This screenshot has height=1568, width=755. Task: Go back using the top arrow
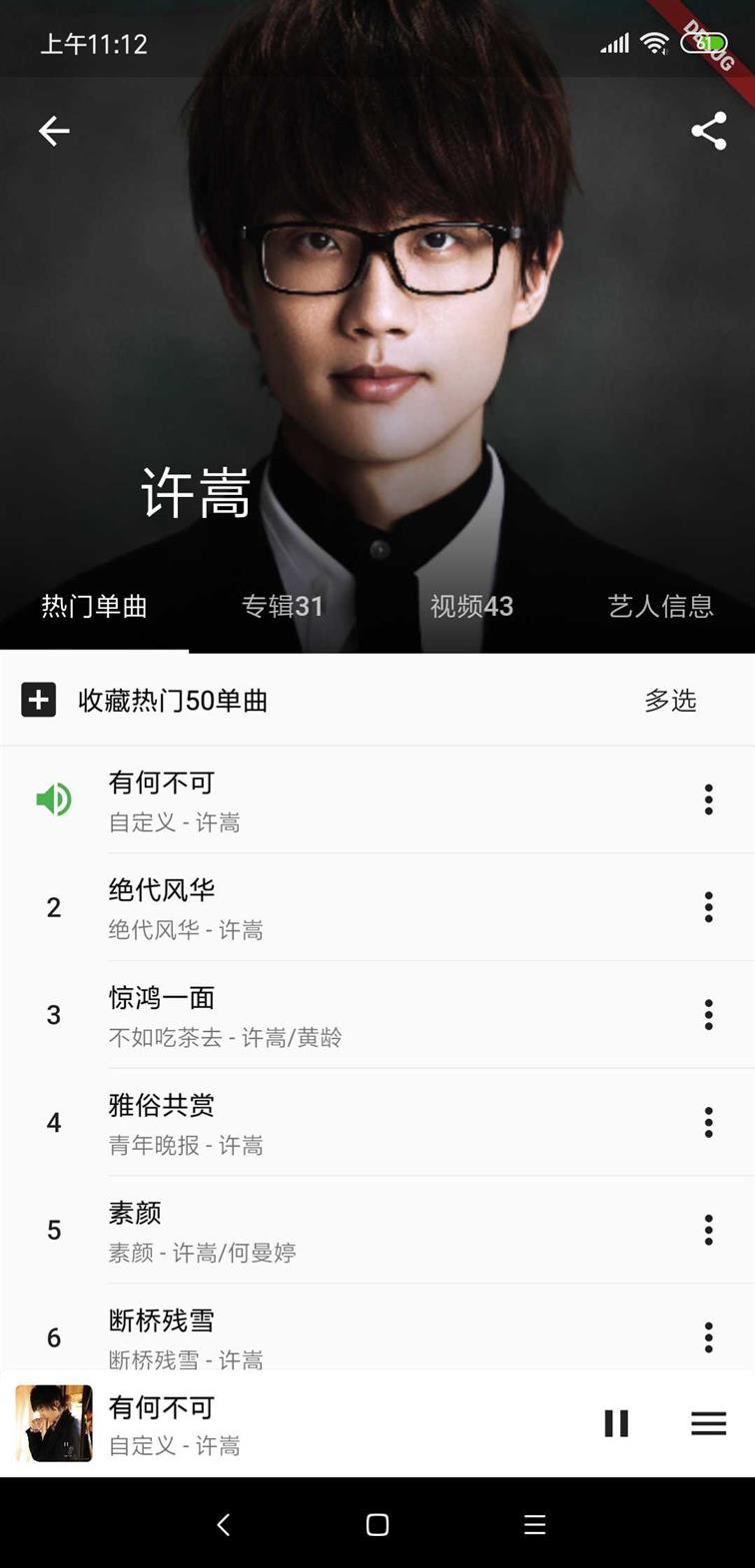[54, 131]
